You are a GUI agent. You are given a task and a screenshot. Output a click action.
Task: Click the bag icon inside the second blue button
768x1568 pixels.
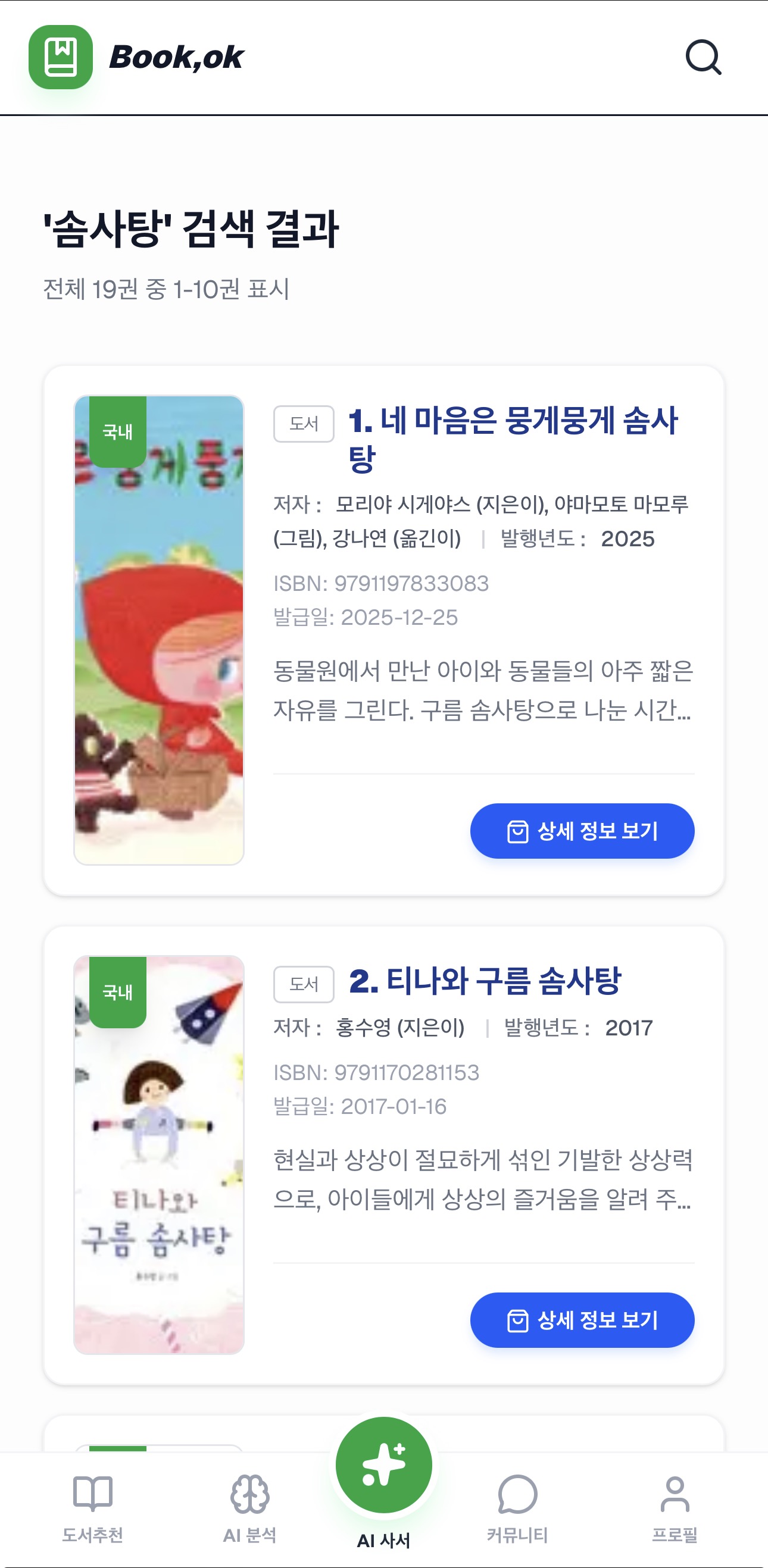(517, 1319)
